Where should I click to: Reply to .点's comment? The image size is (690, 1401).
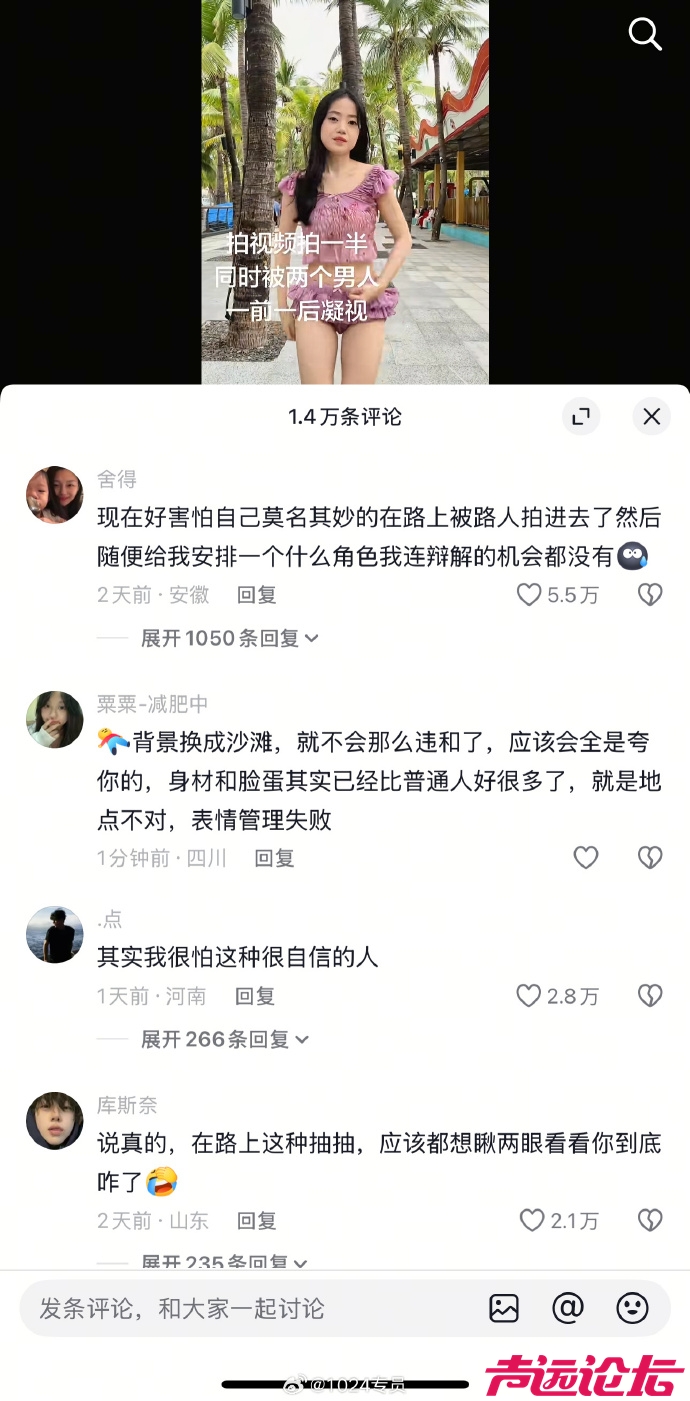(x=254, y=996)
